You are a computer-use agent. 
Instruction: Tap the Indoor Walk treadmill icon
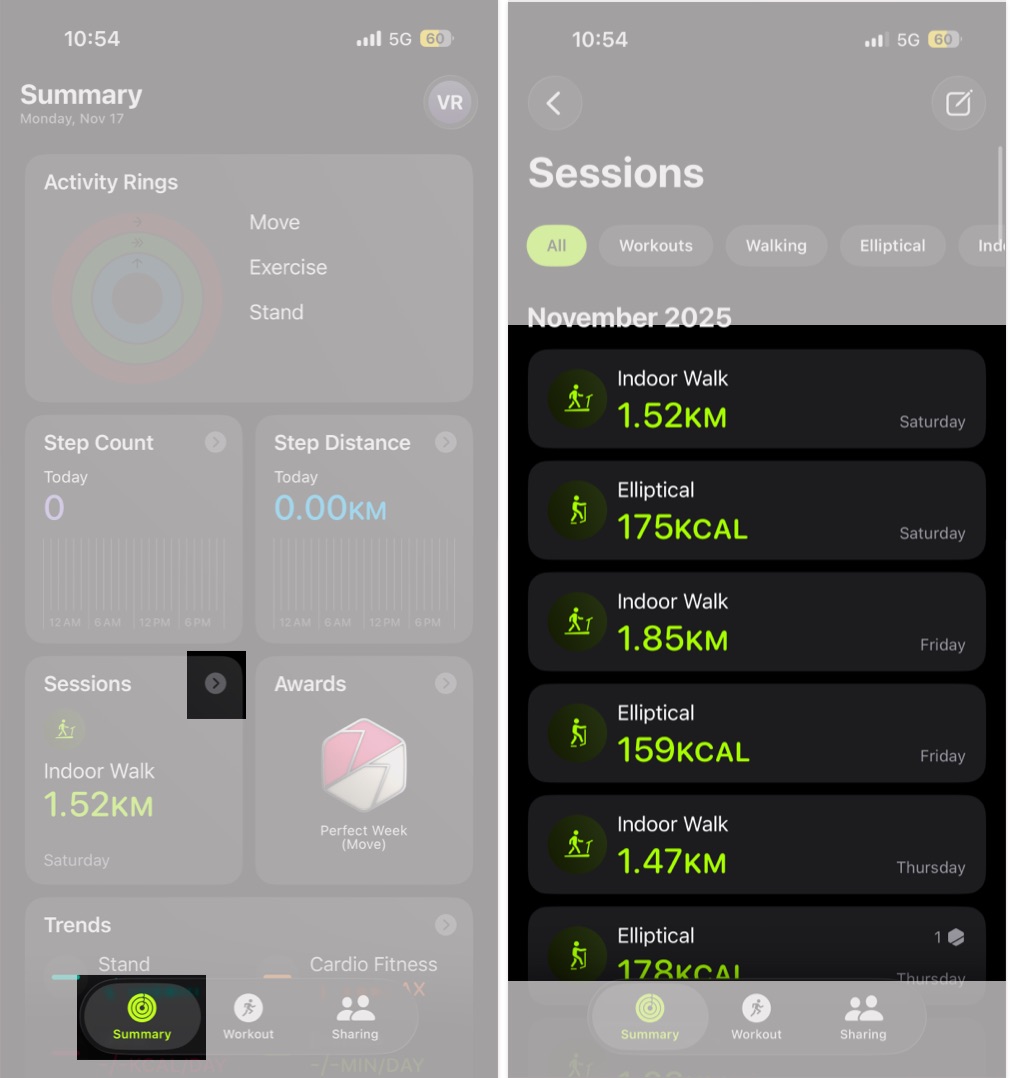point(578,398)
